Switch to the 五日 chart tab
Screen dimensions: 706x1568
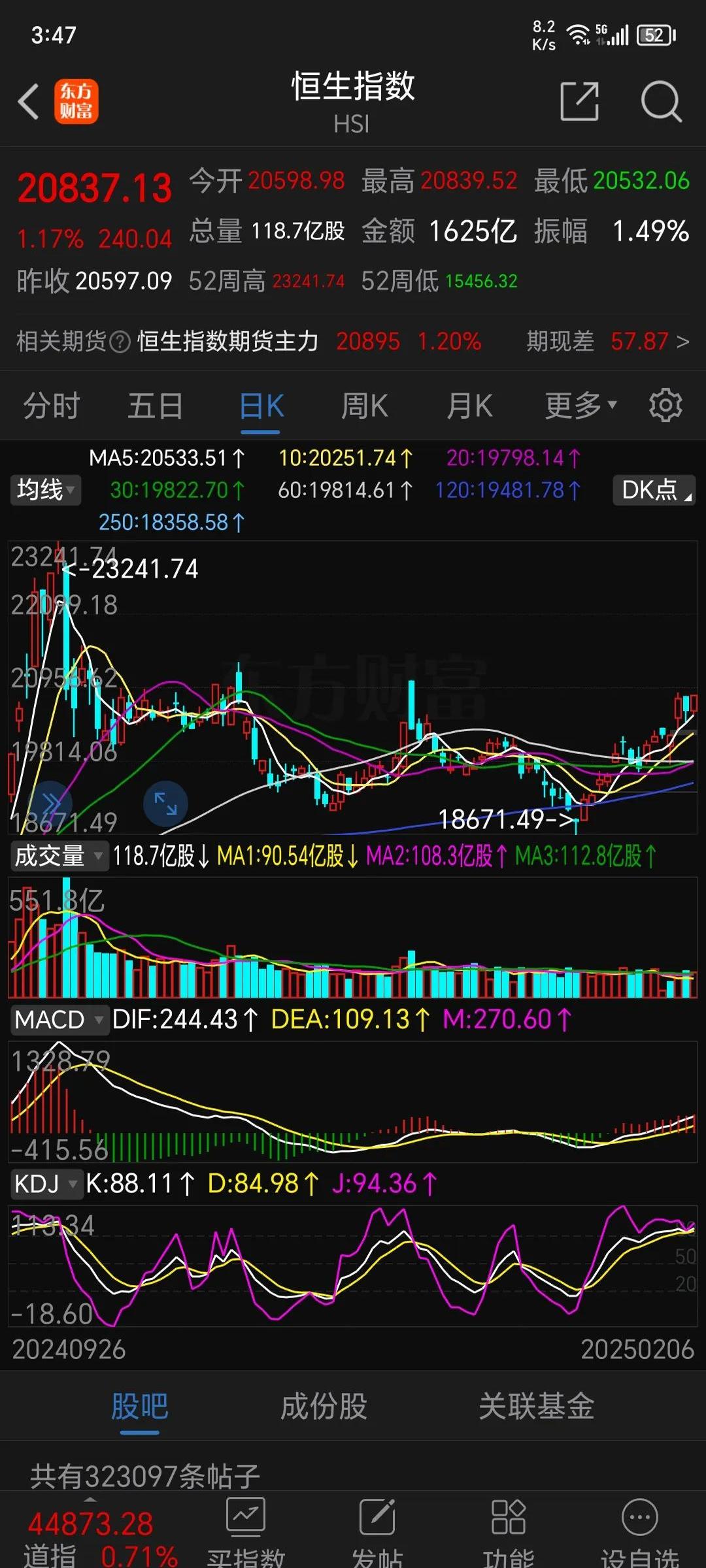[x=155, y=406]
